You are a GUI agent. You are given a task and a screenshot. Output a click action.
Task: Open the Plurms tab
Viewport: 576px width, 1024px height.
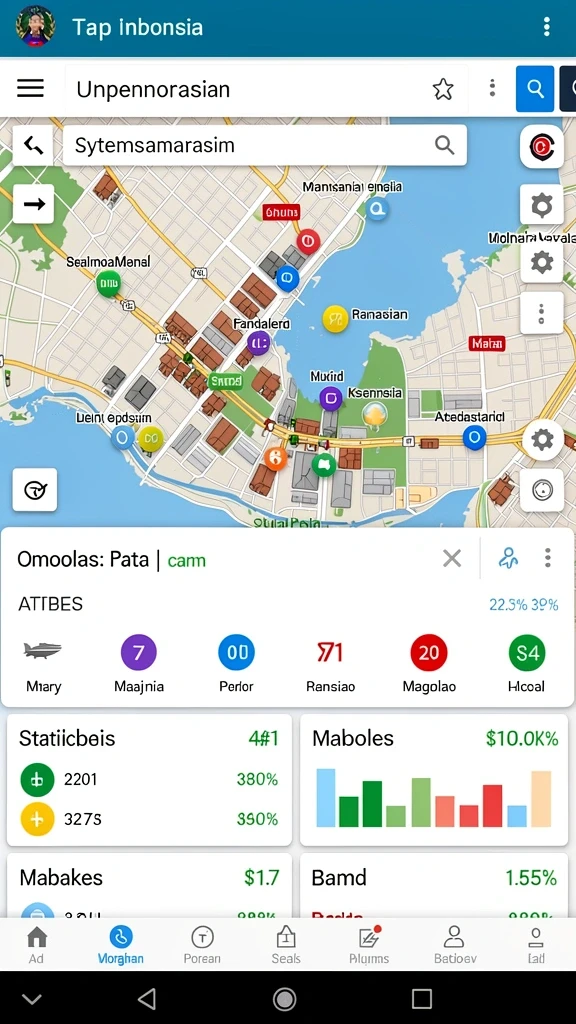tap(369, 945)
